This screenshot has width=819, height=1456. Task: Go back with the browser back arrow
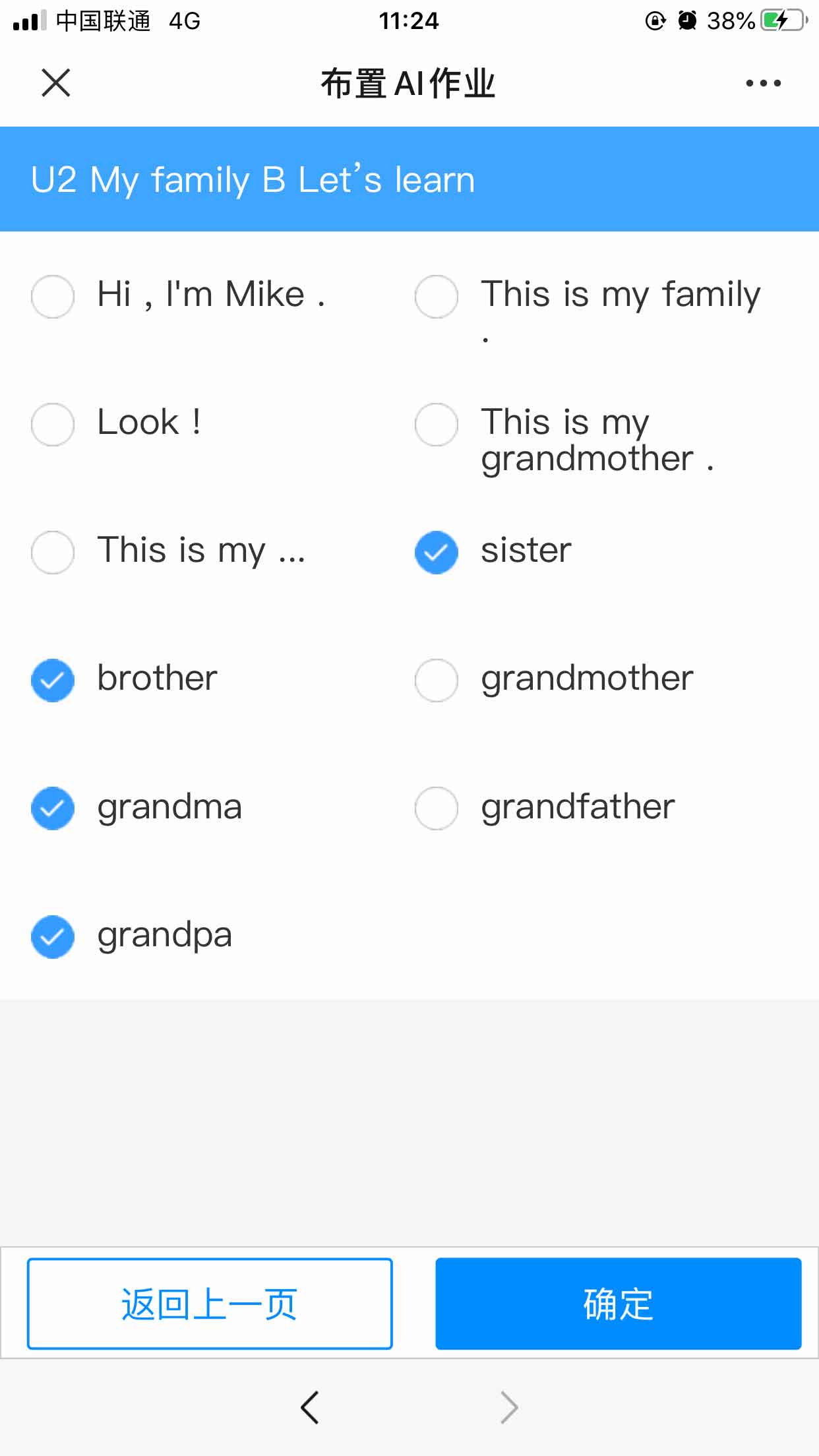[310, 1408]
